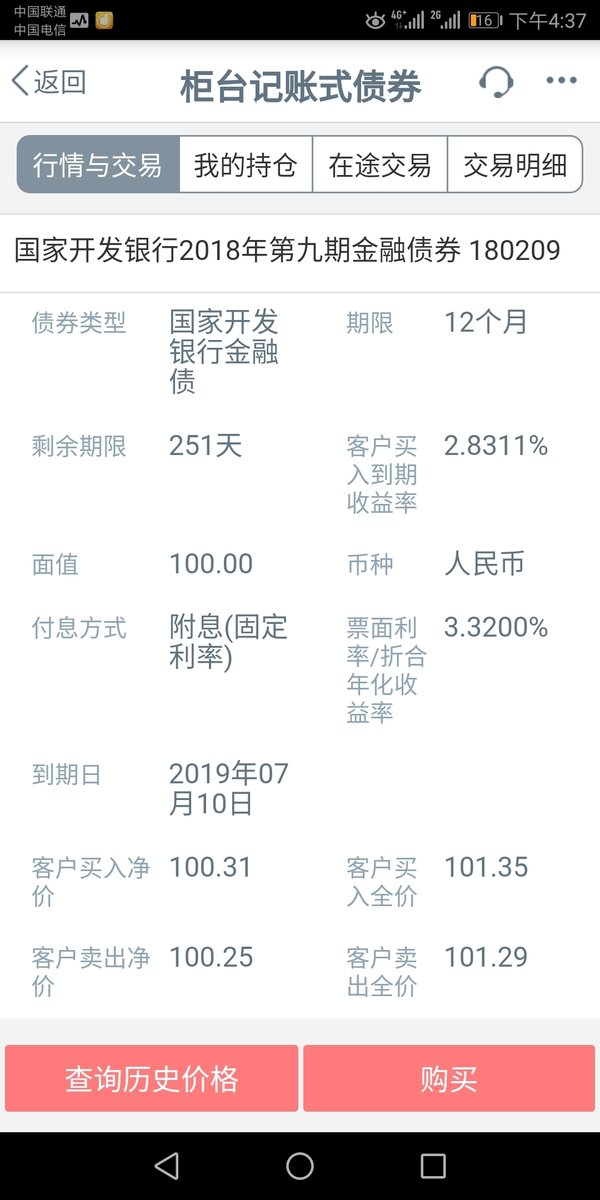The height and width of the screenshot is (1200, 600).
Task: Open recent apps with square button
Action: [433, 1166]
